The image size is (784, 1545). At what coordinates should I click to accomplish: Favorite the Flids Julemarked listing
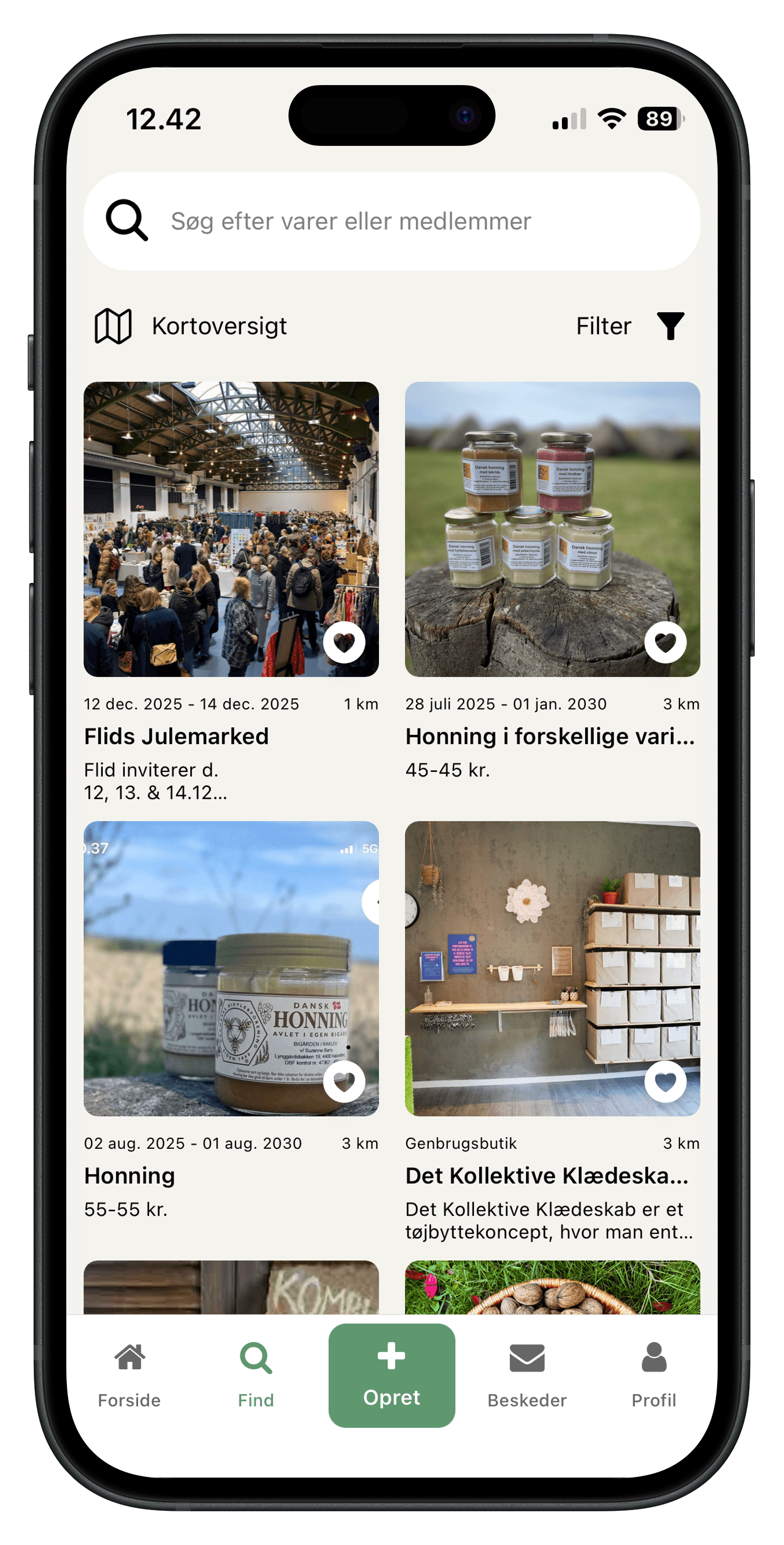344,642
